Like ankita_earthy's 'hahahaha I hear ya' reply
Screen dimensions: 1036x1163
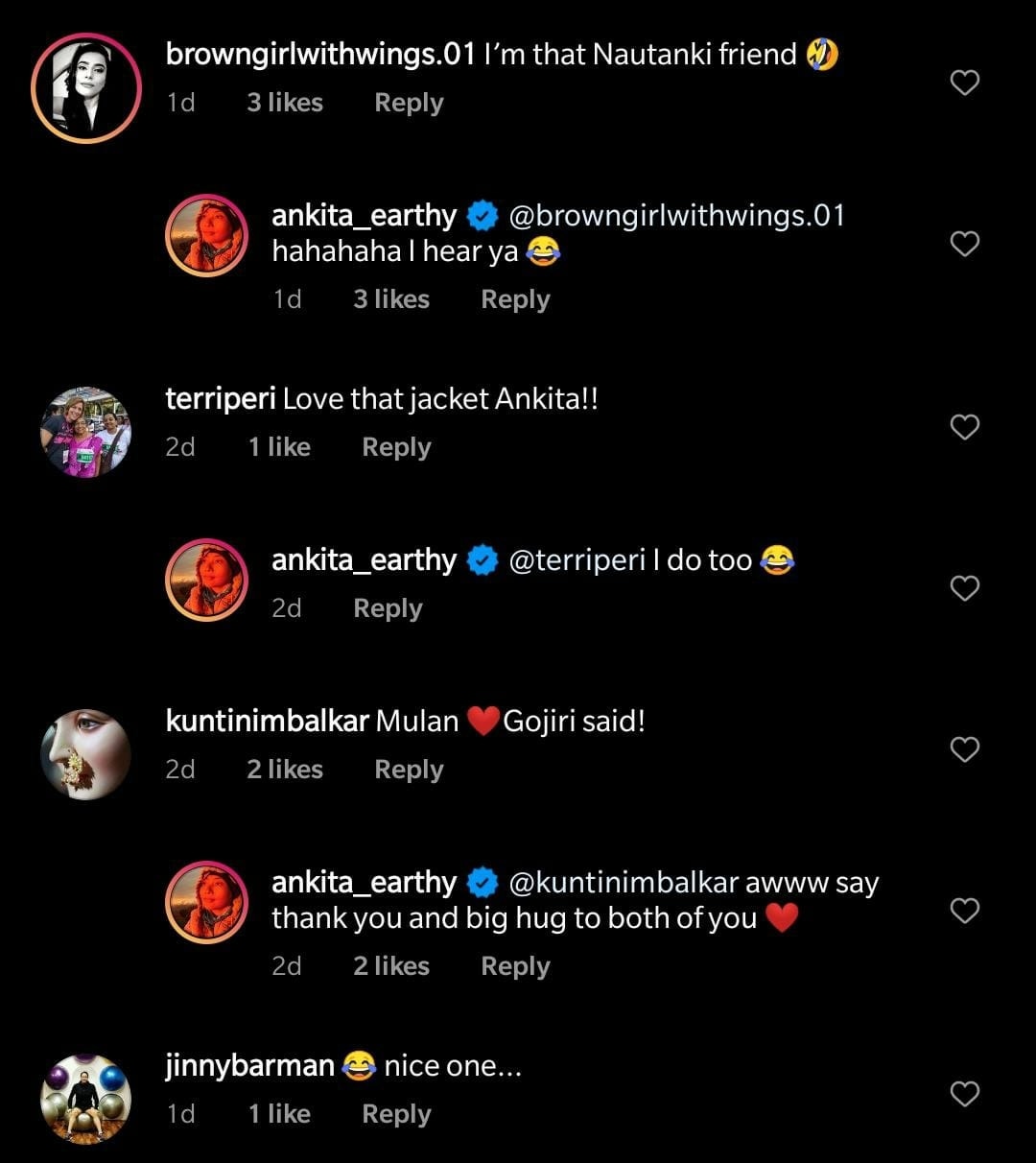(x=964, y=245)
